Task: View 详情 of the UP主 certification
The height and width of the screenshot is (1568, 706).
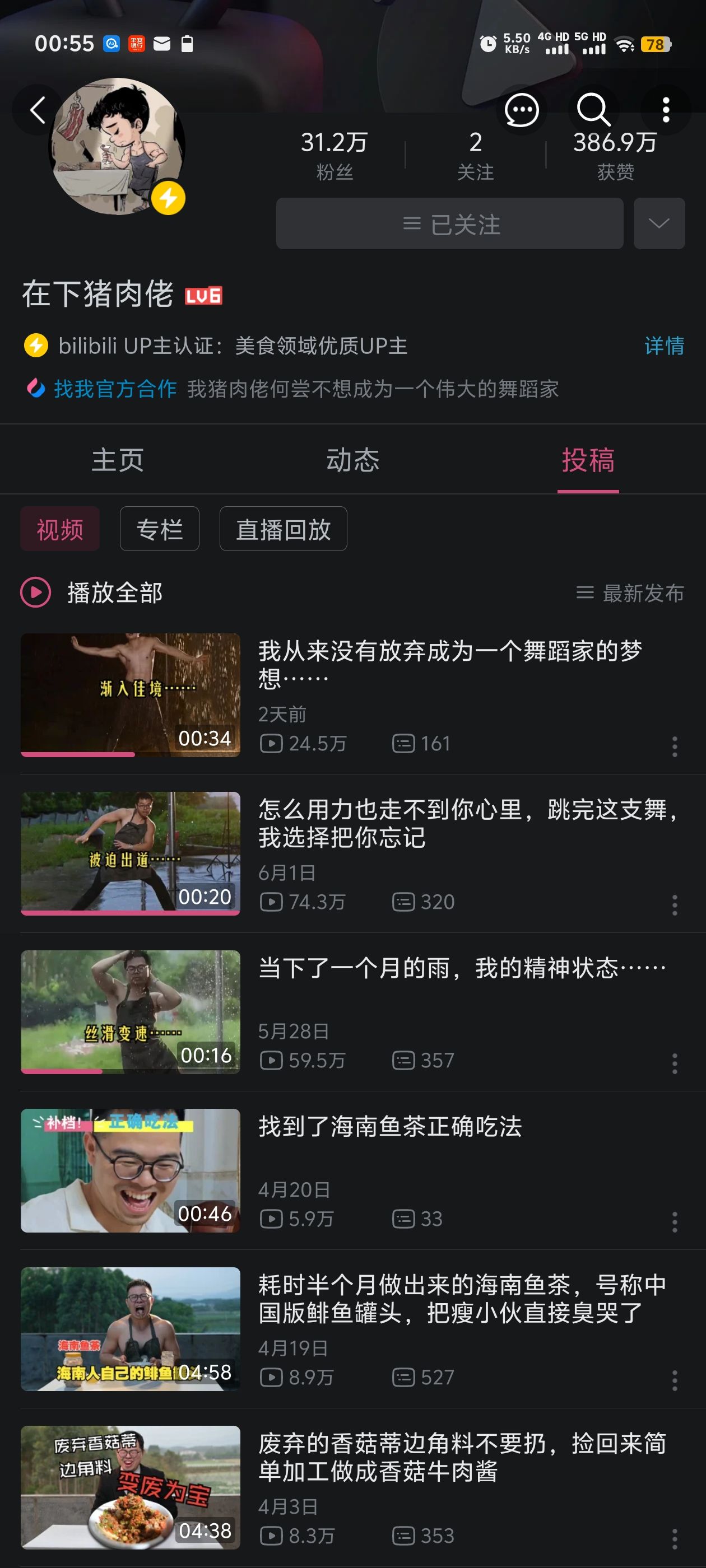Action: coord(664,346)
